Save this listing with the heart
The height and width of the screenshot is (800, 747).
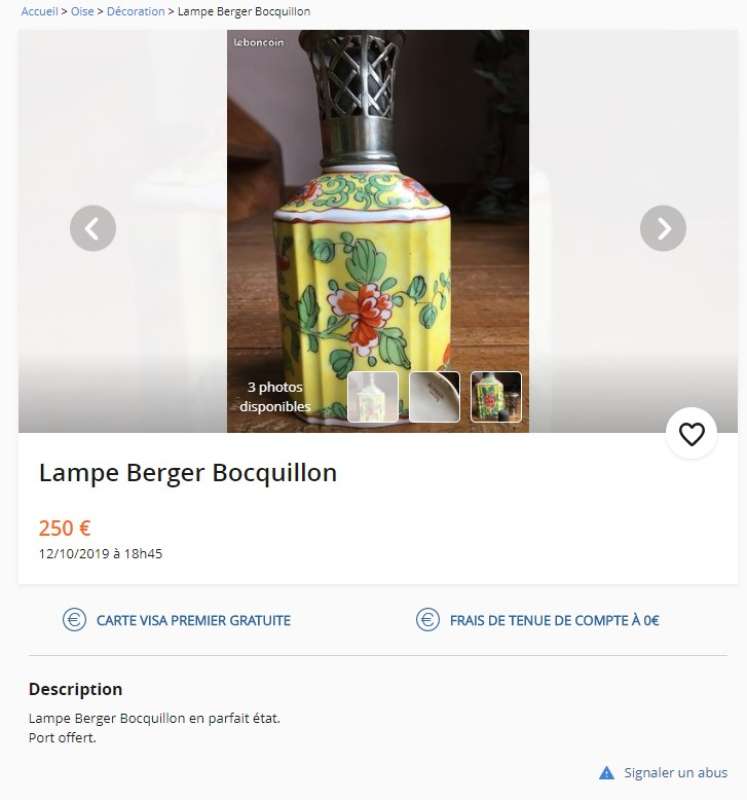[x=691, y=434]
